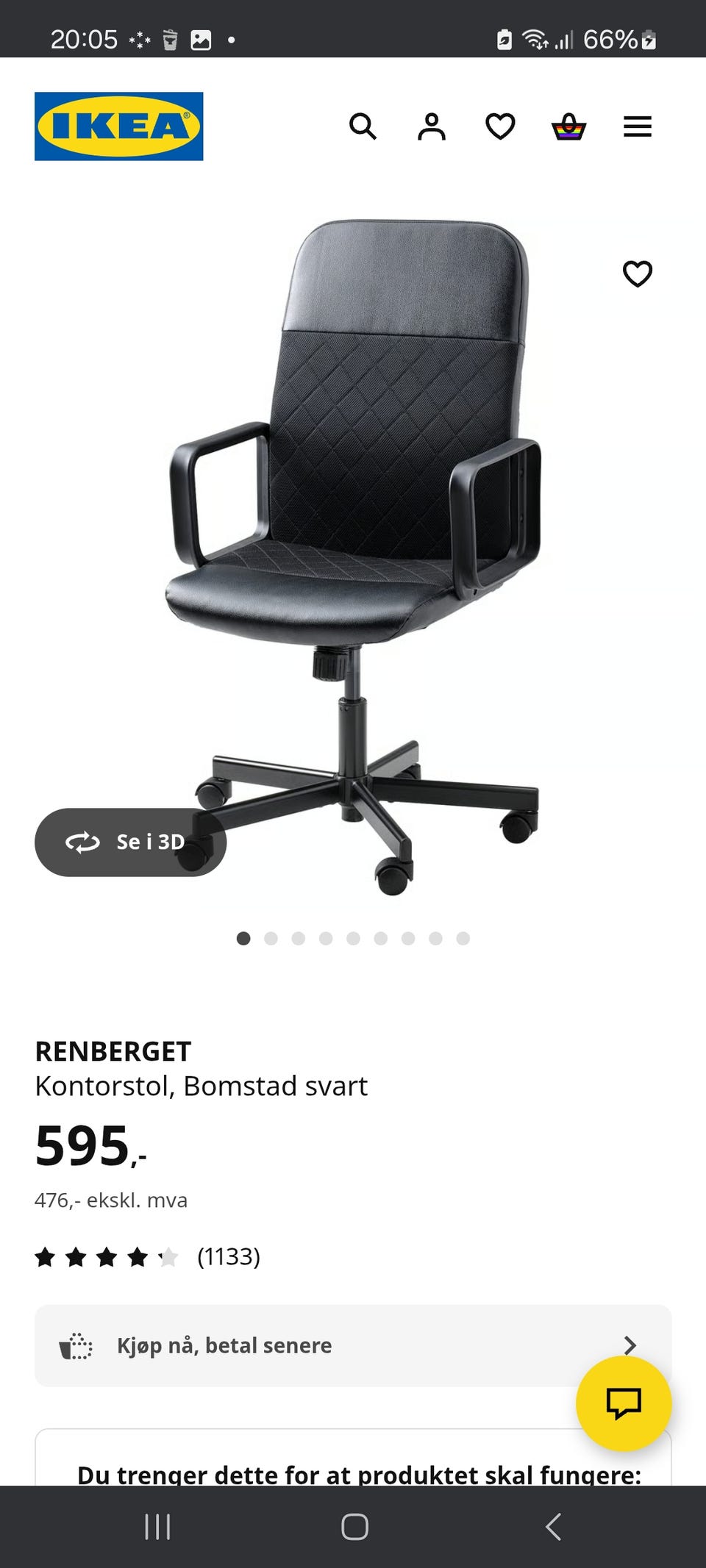706x1568 pixels.
Task: Open recent apps from navigation bar
Action: (157, 1527)
